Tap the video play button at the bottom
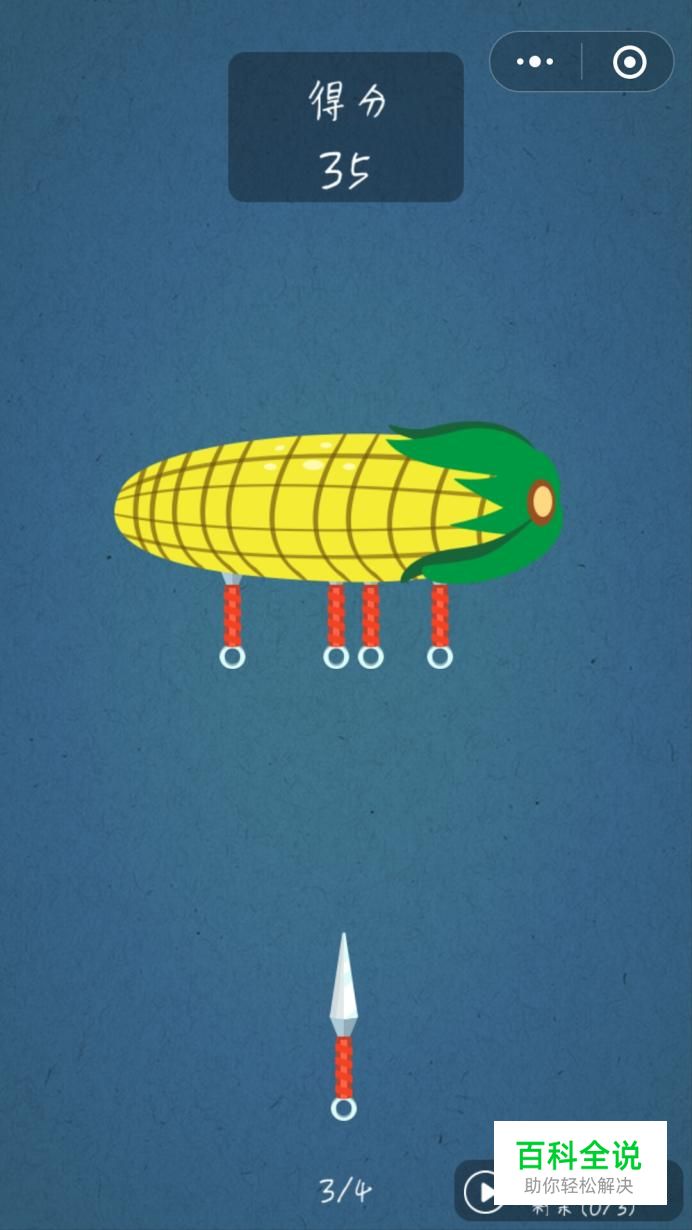Viewport: 692px width, 1230px height. click(x=482, y=1192)
